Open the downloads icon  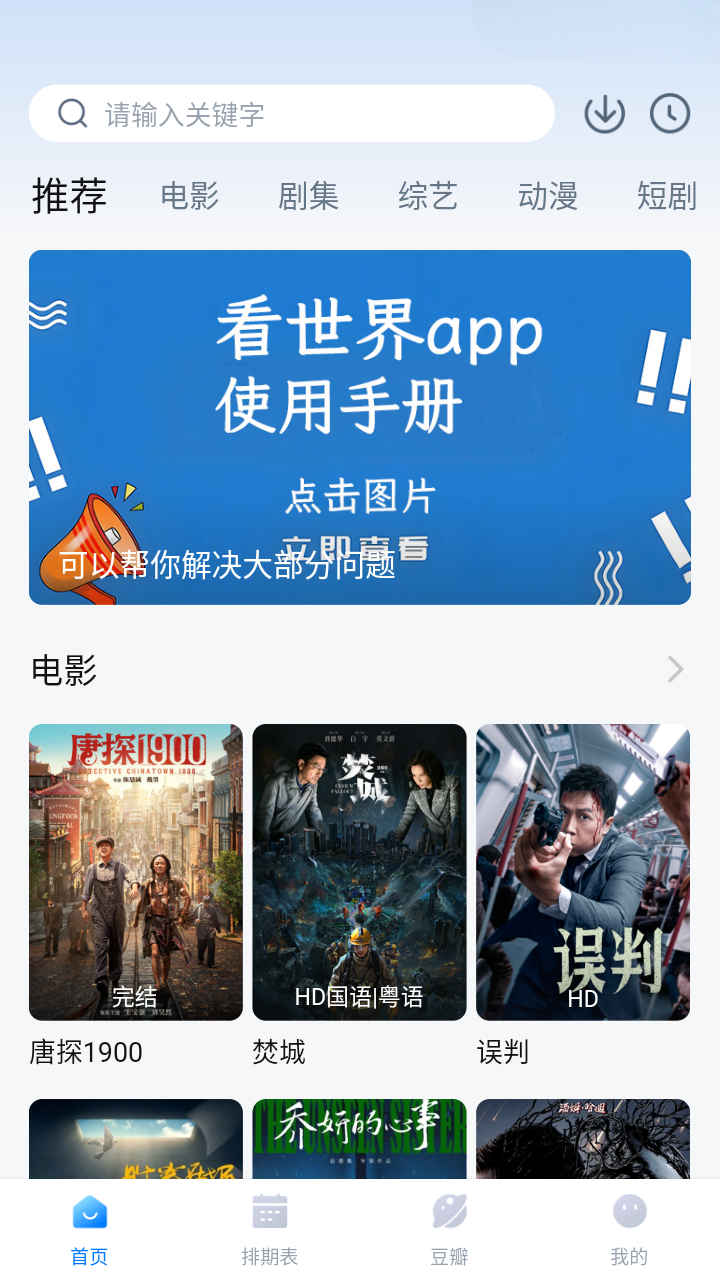click(x=605, y=113)
